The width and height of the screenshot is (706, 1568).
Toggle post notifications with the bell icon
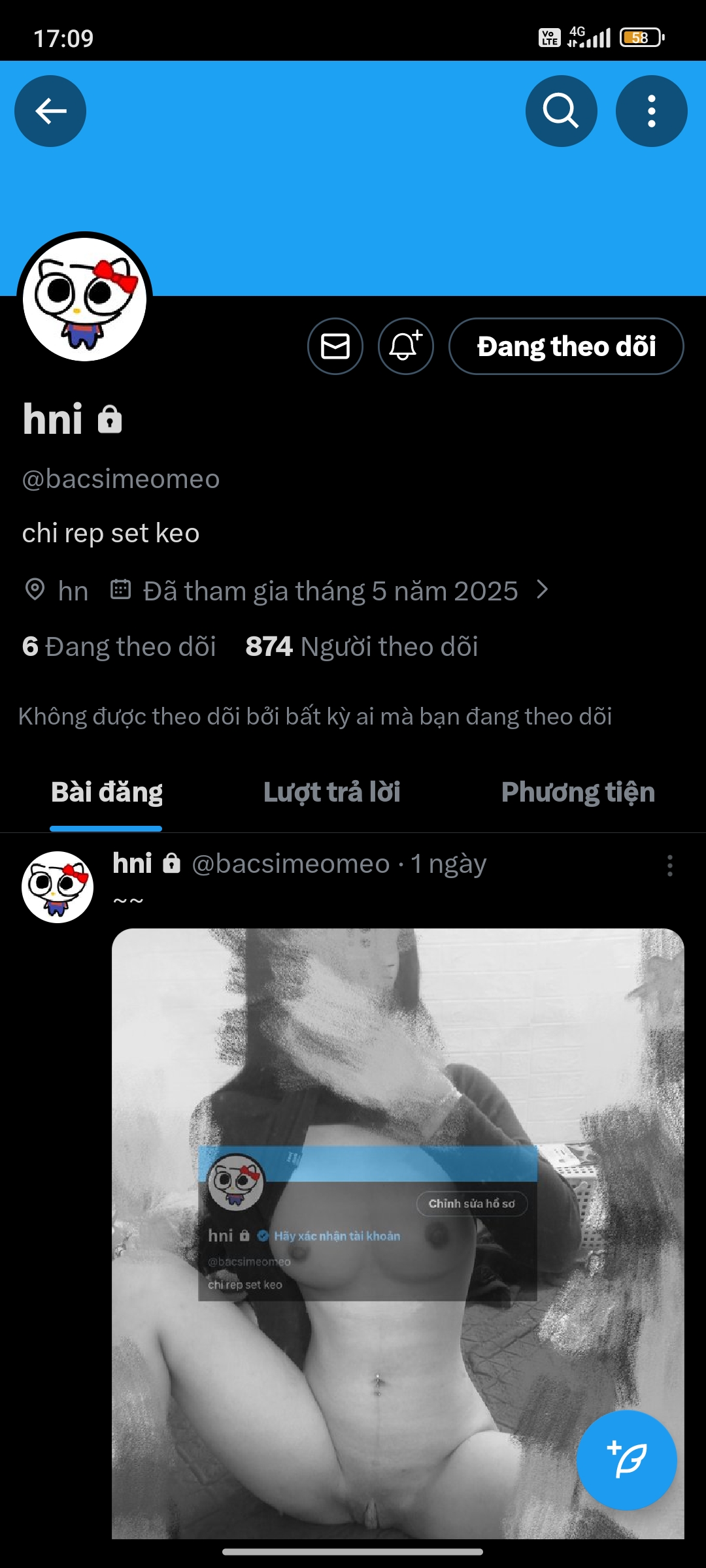point(405,346)
